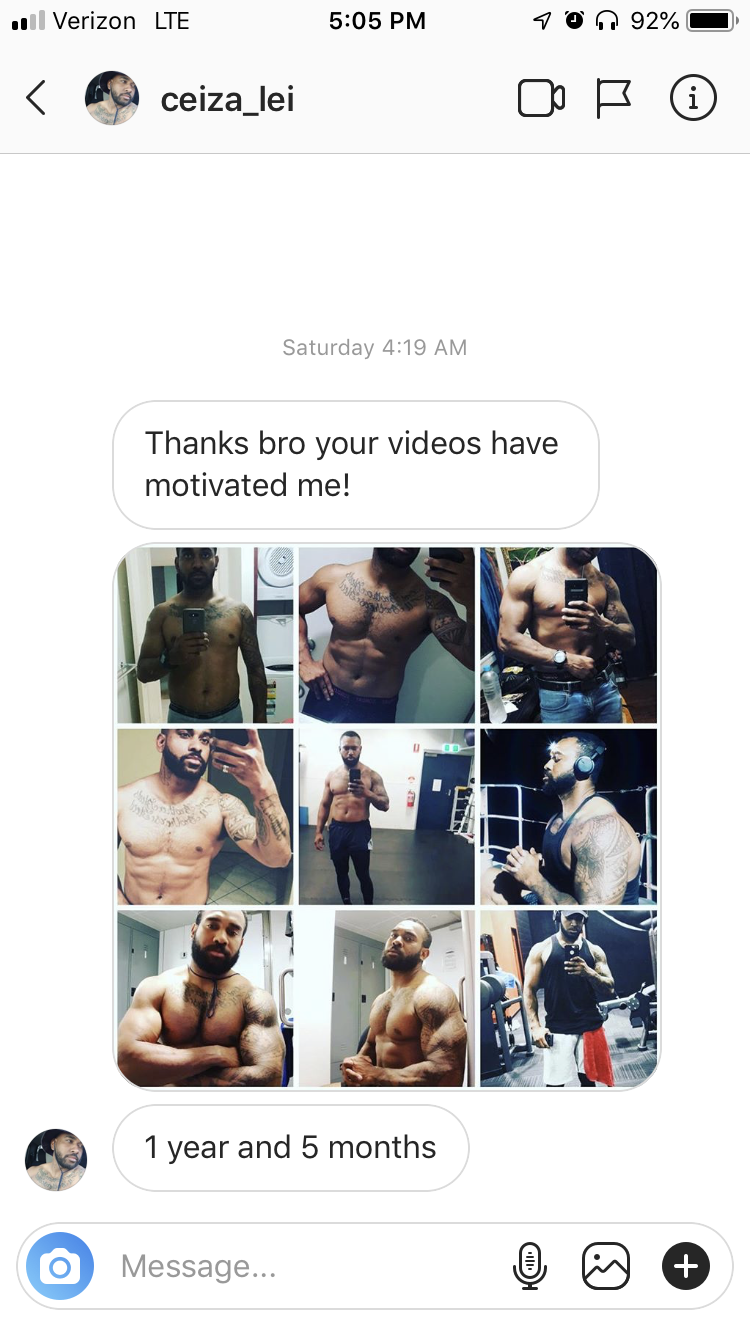Open the camera from message bar

coord(60,1267)
